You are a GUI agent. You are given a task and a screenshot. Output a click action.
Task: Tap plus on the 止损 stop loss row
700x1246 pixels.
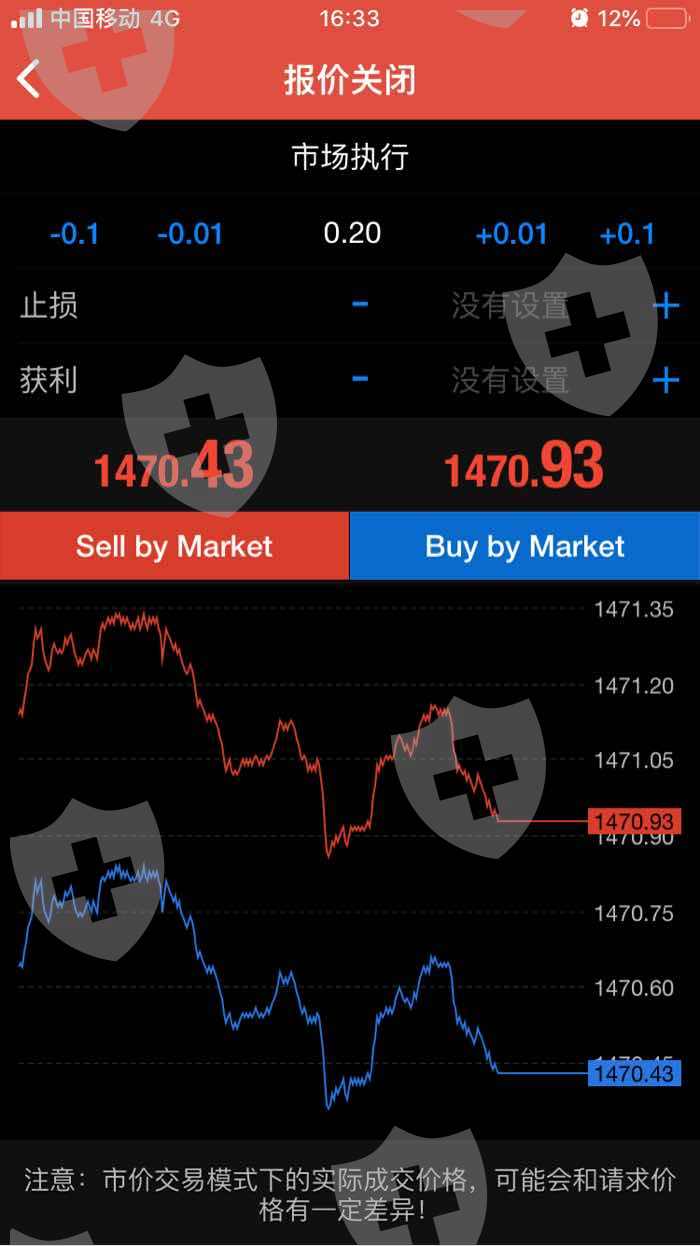point(666,305)
